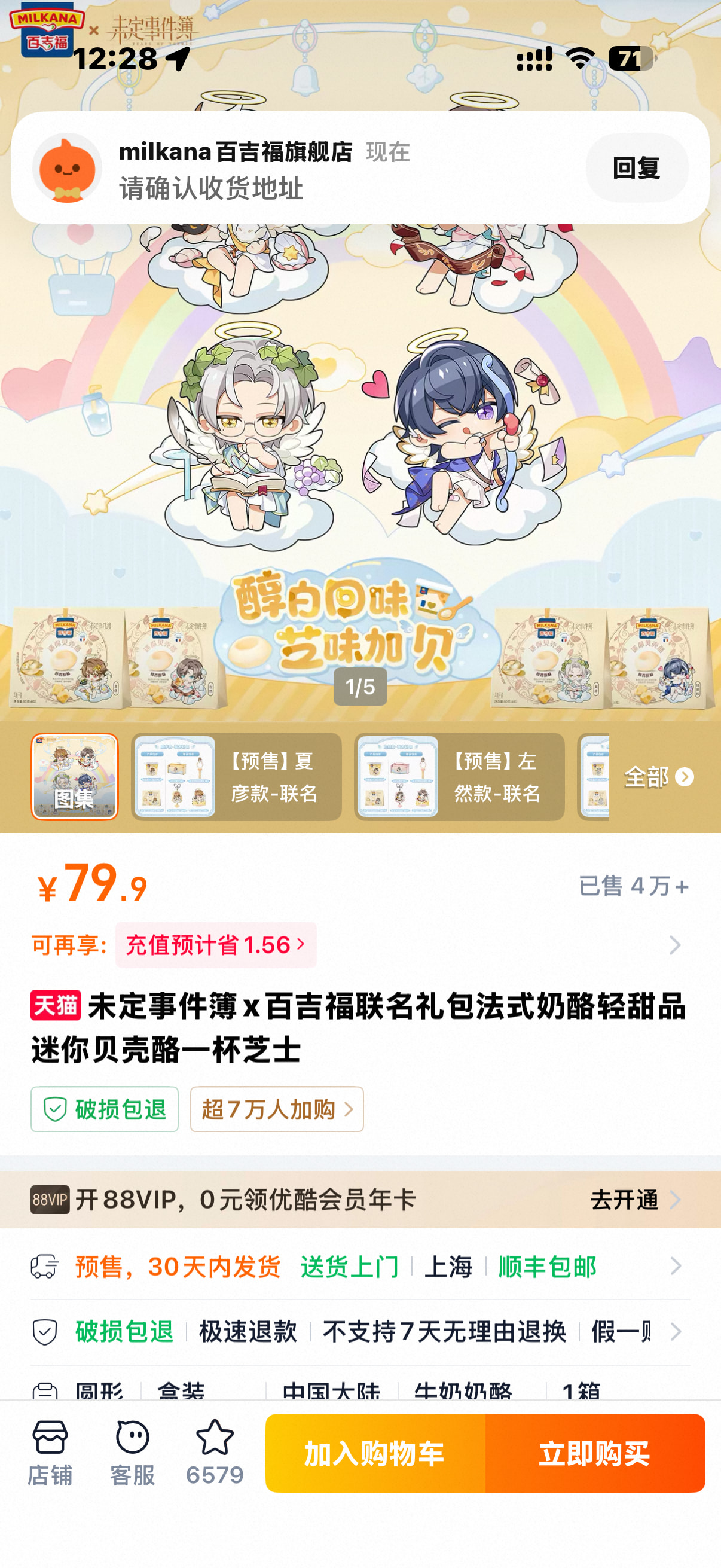Tap 回复 on the milkana notification
The height and width of the screenshot is (1568, 721).
637,168
